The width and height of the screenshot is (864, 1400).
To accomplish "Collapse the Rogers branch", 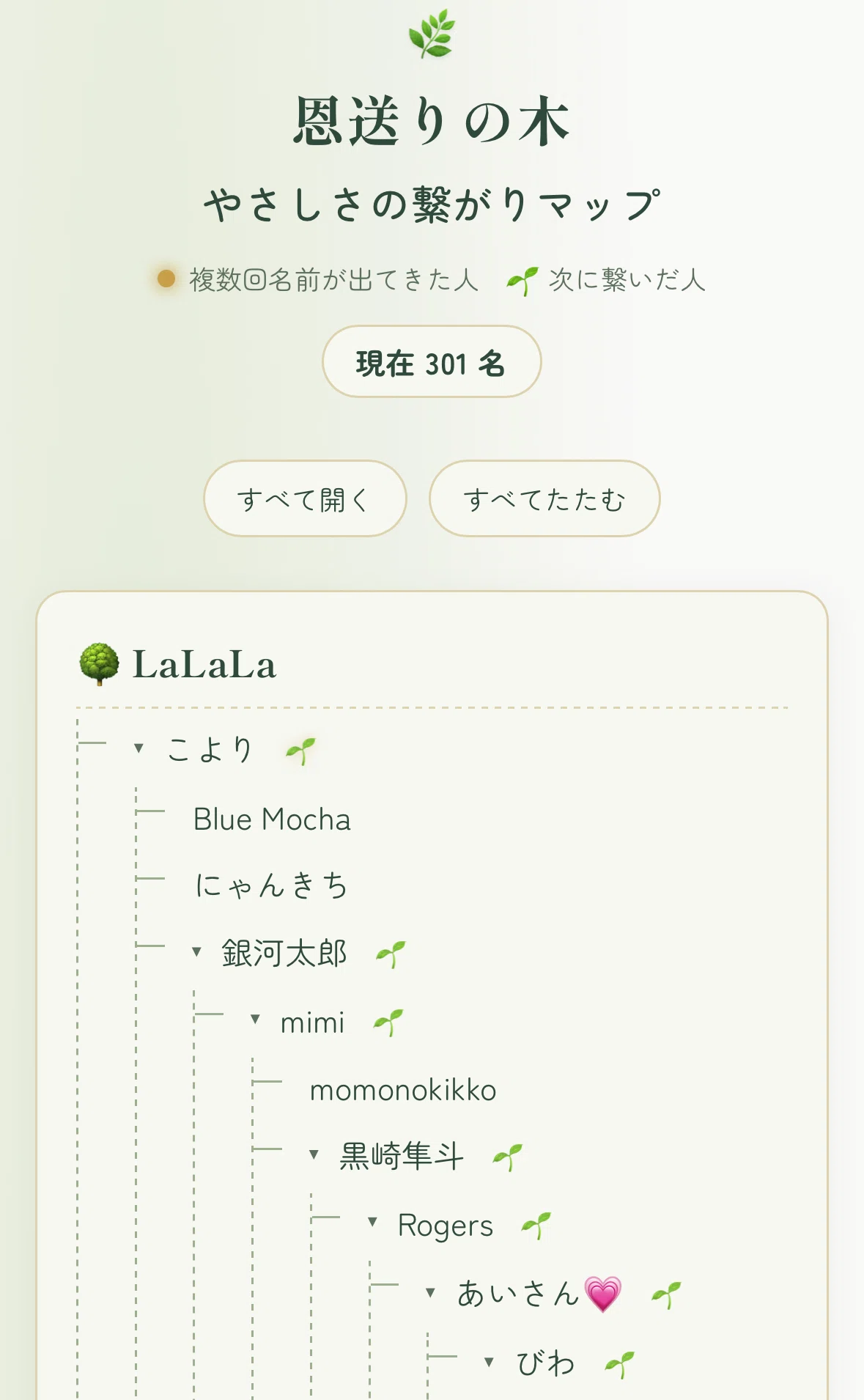I will (372, 1222).
